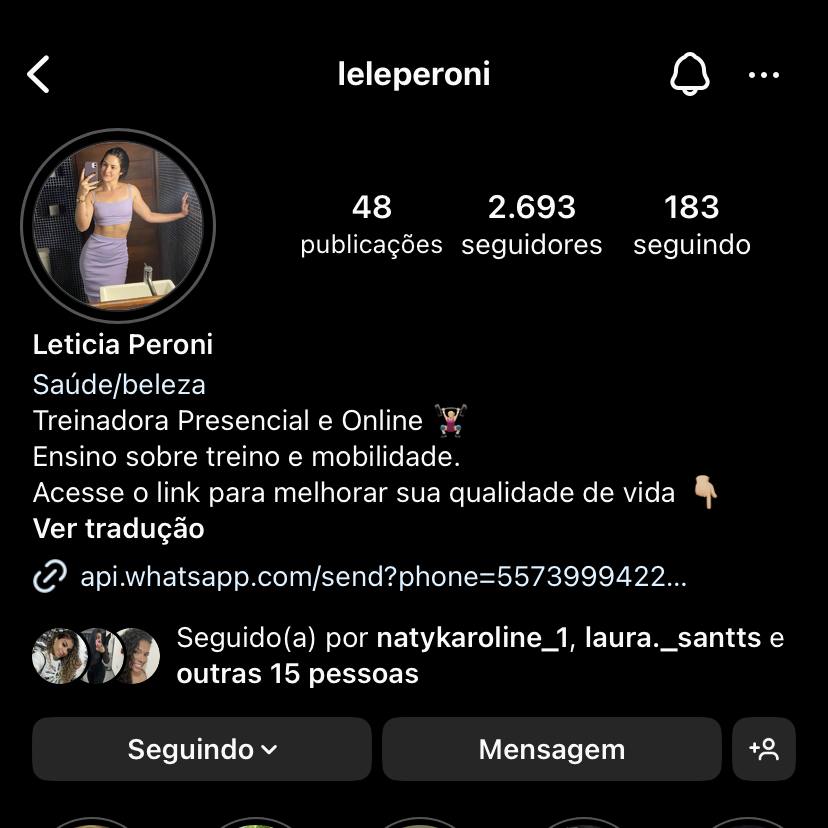Open the 183 seguindo list
This screenshot has width=828, height=828.
pyautogui.click(x=691, y=225)
